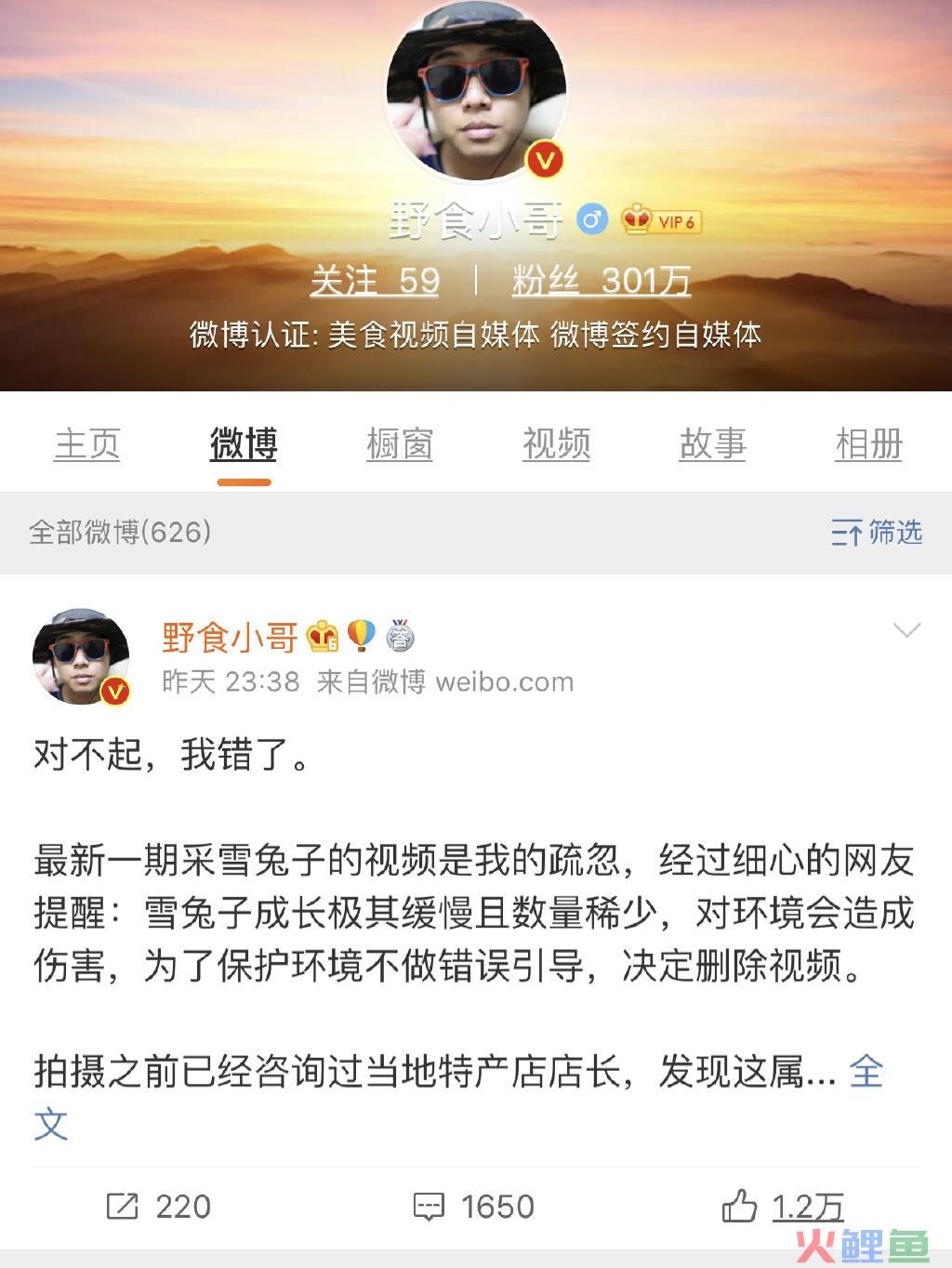Viewport: 952px width, 1268px height.
Task: Switch to the 橱窗 tab
Action: pyautogui.click(x=400, y=444)
